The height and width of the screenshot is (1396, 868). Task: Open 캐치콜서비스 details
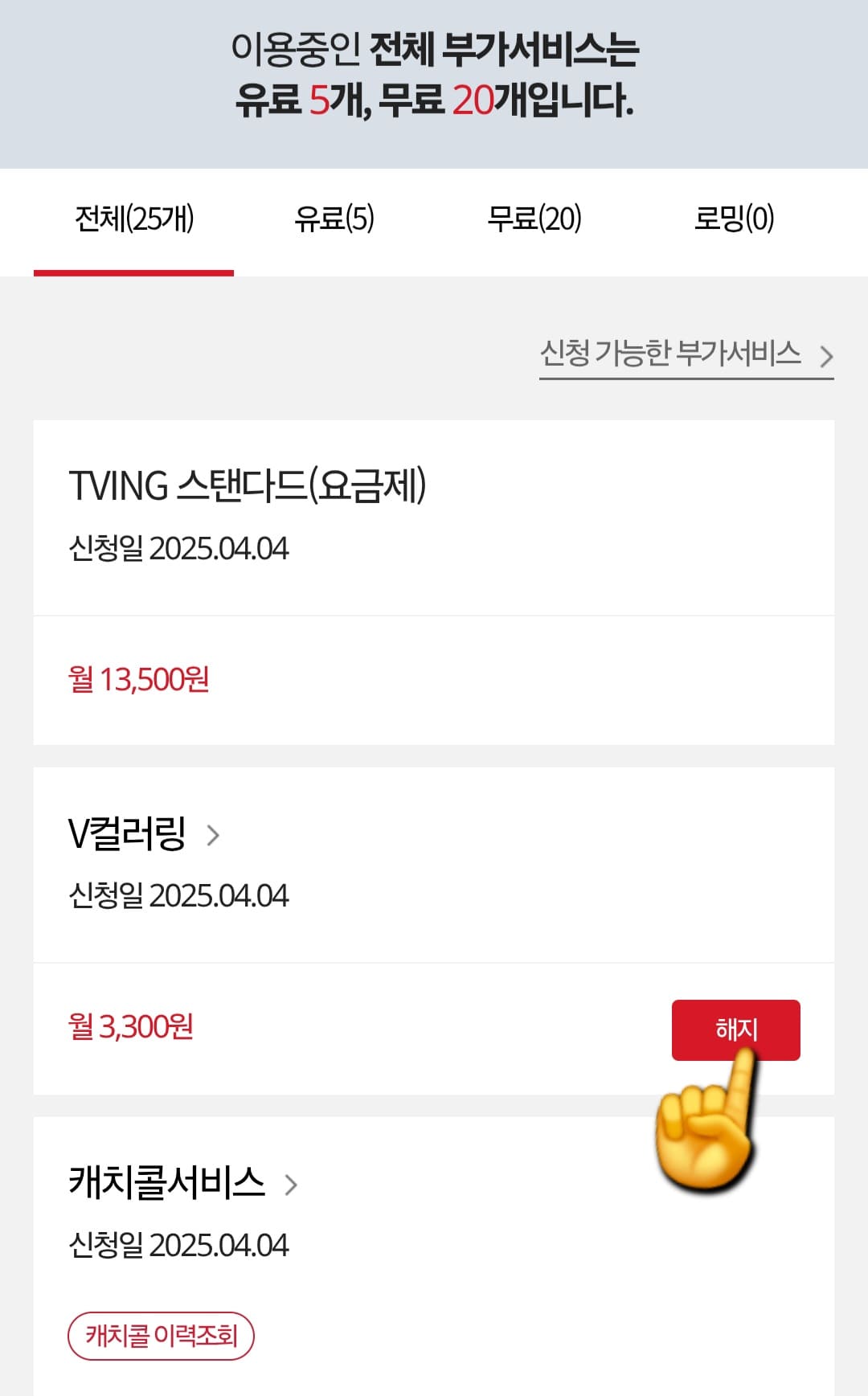[x=183, y=1183]
